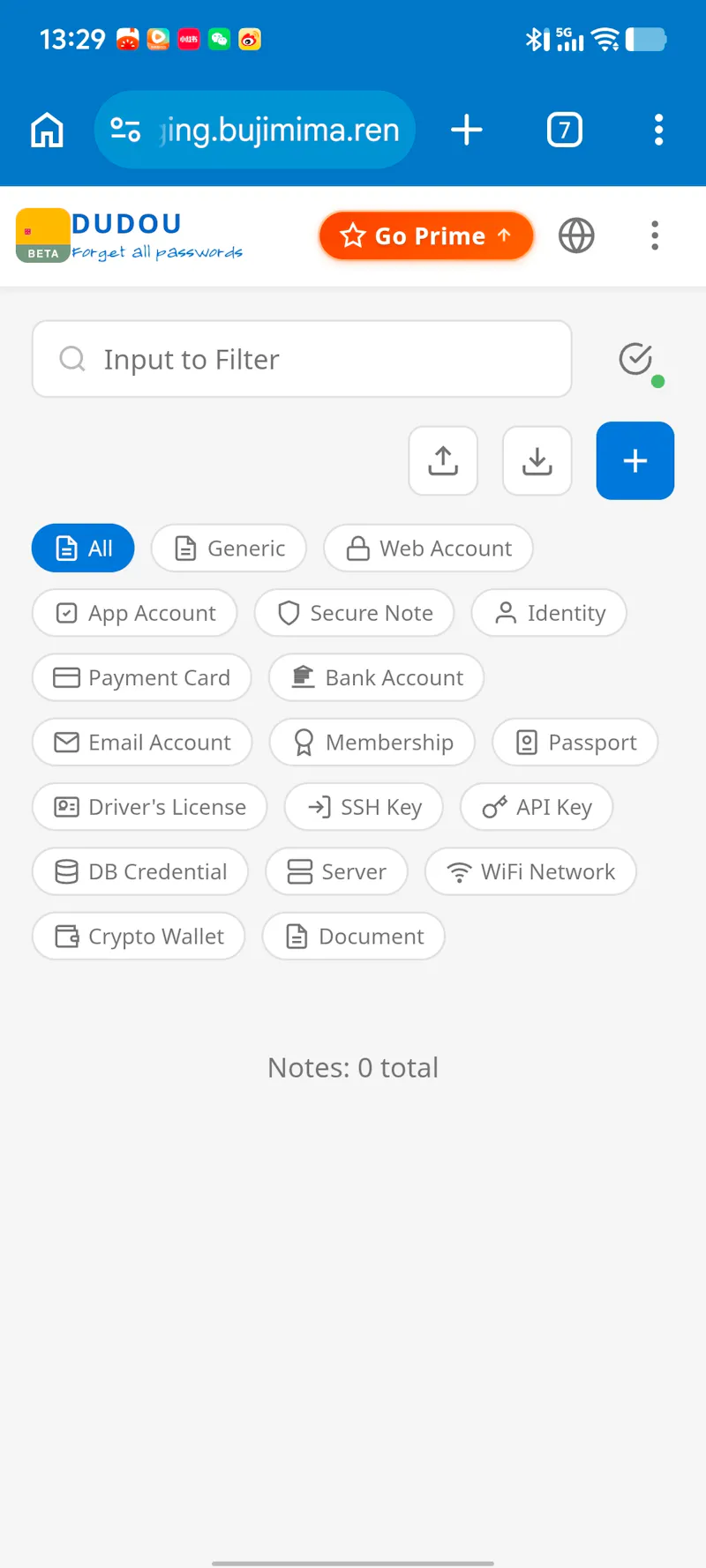Filter by Generic notes

pyautogui.click(x=229, y=549)
